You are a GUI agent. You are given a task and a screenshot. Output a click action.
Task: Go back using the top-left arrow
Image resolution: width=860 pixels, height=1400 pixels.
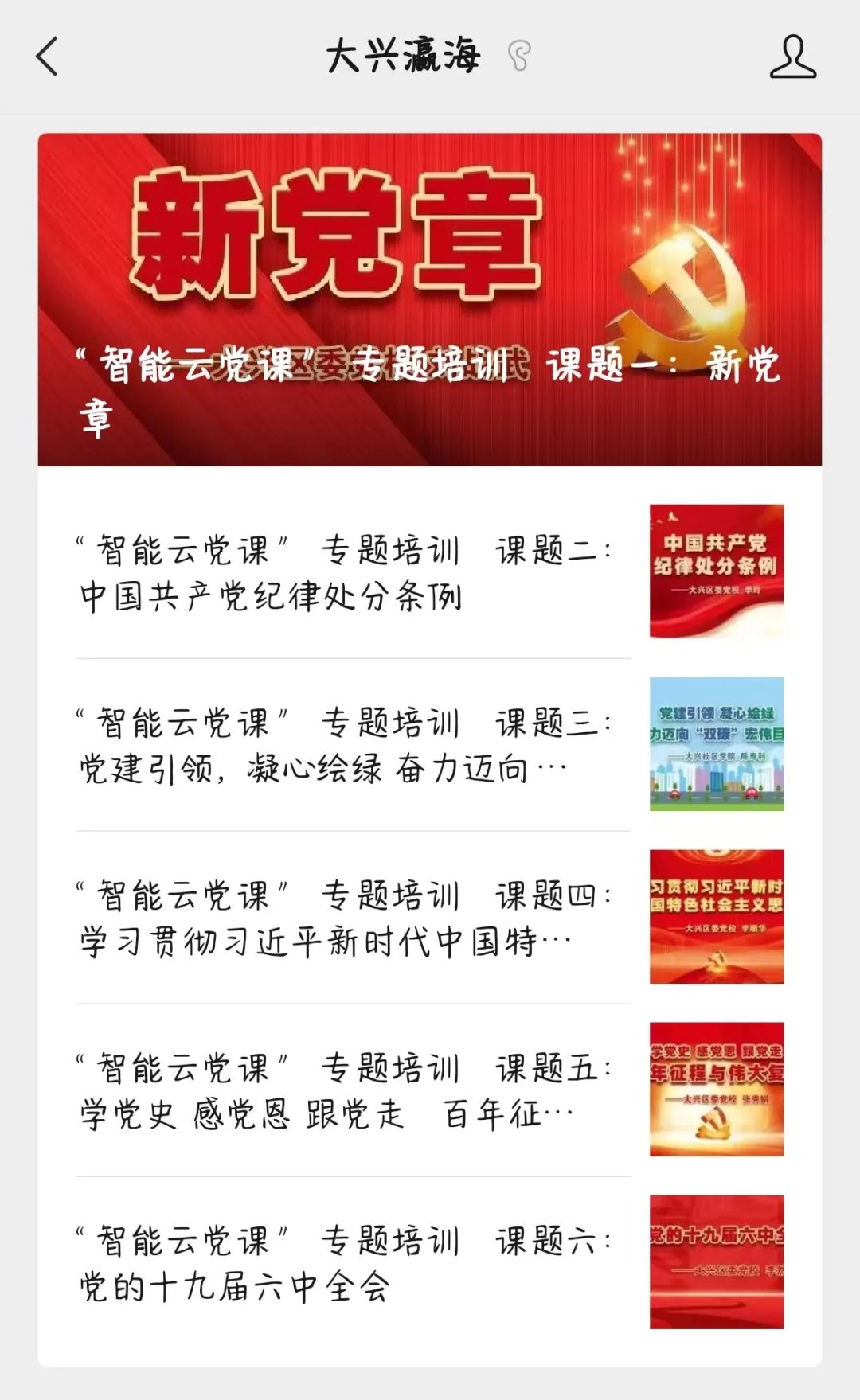pos(48,57)
